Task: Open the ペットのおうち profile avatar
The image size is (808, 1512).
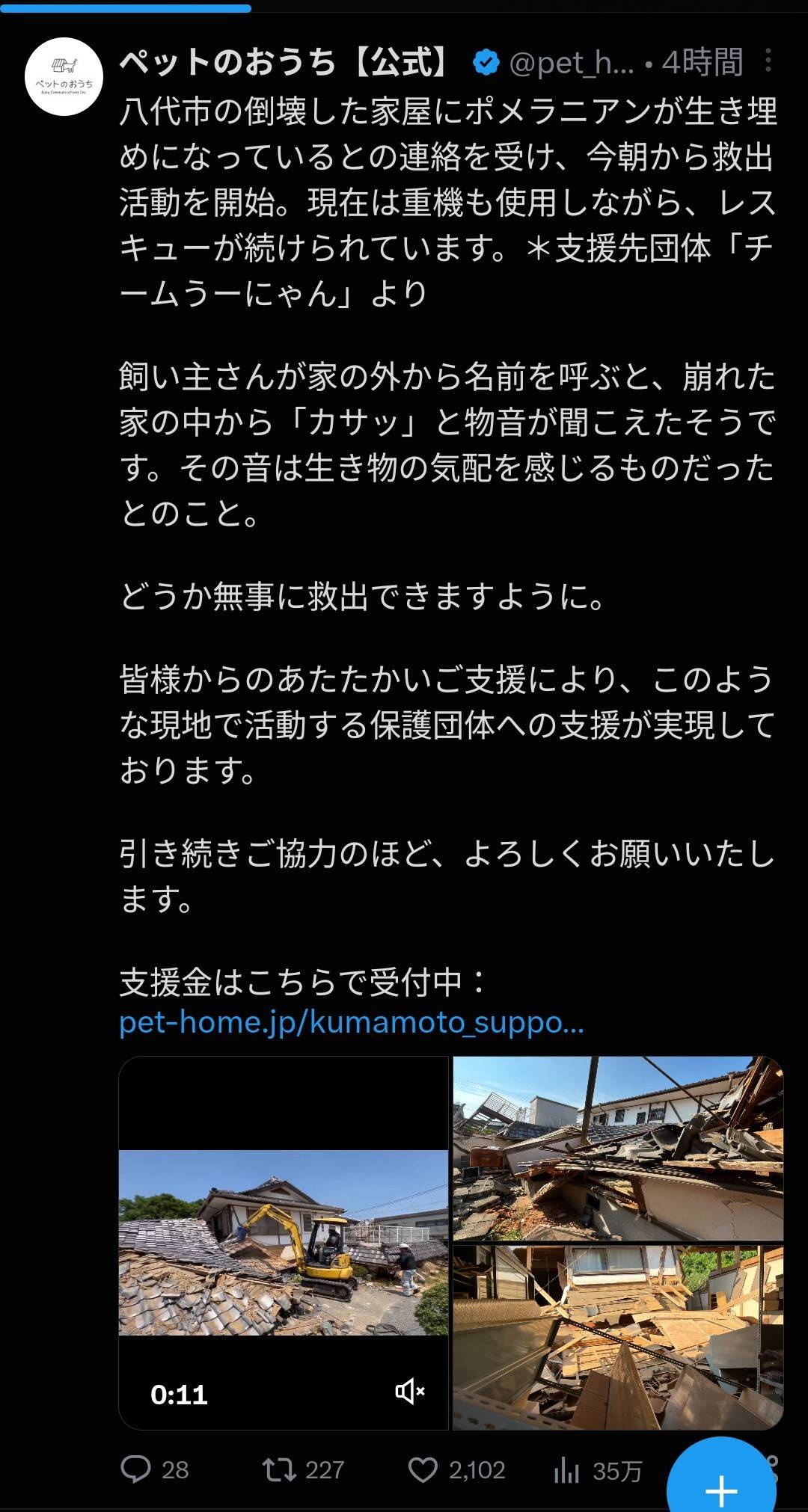Action: 64,76
